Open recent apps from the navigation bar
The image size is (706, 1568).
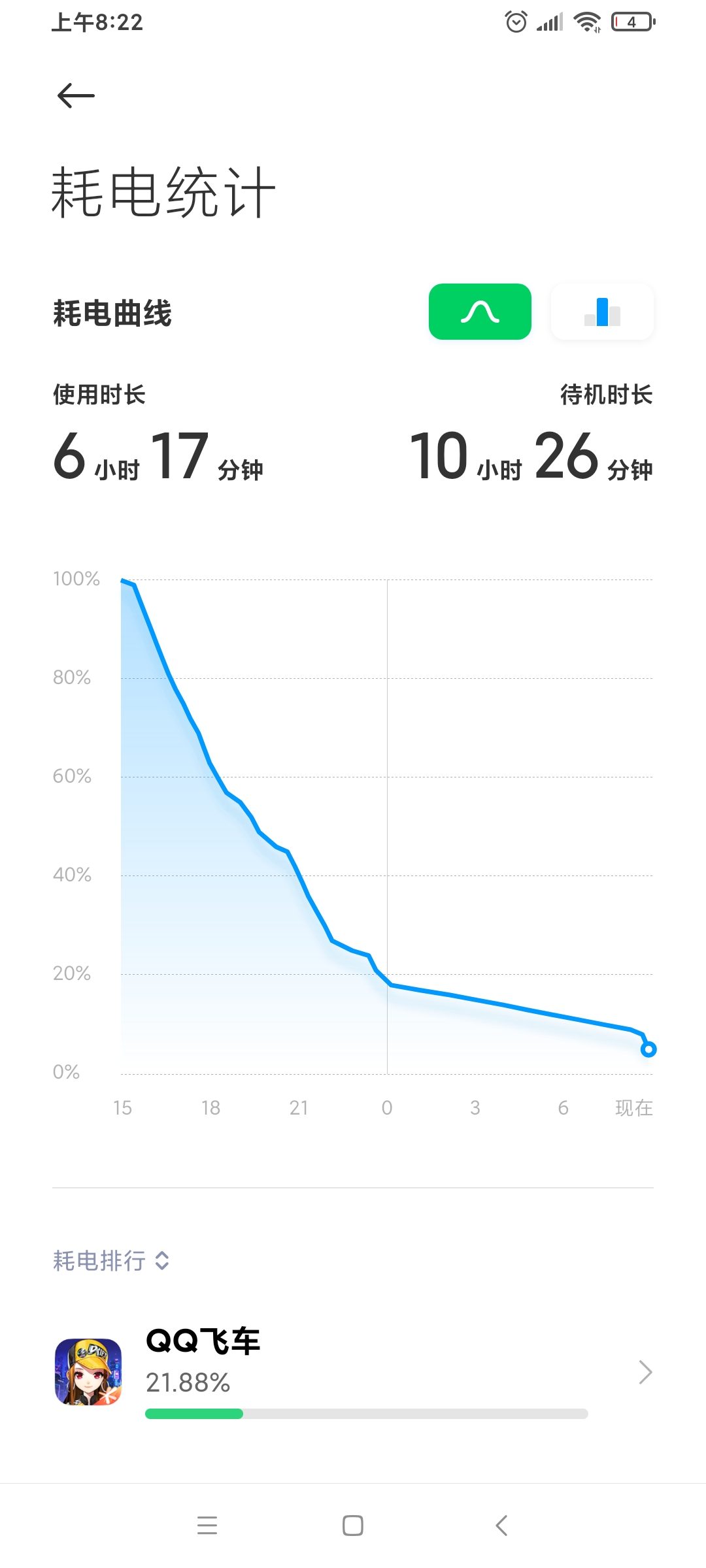click(x=207, y=1525)
